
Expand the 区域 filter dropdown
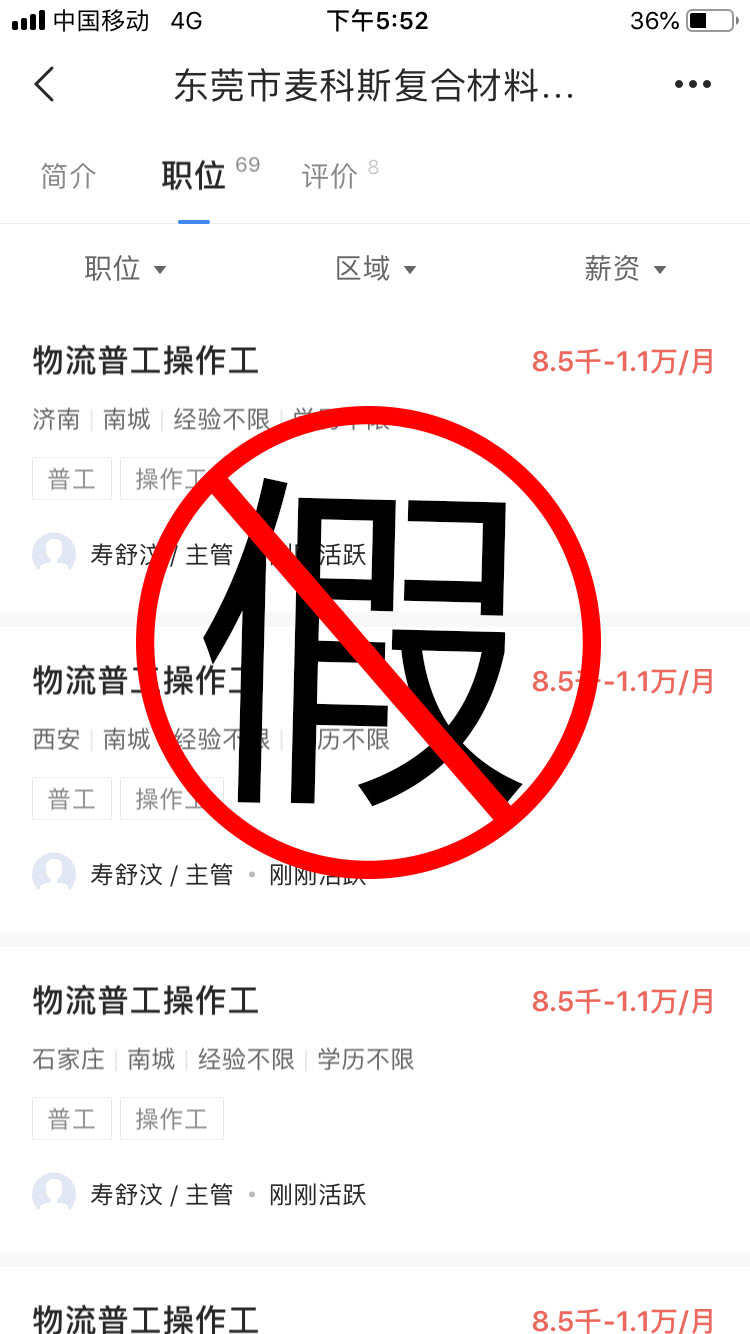tap(375, 268)
